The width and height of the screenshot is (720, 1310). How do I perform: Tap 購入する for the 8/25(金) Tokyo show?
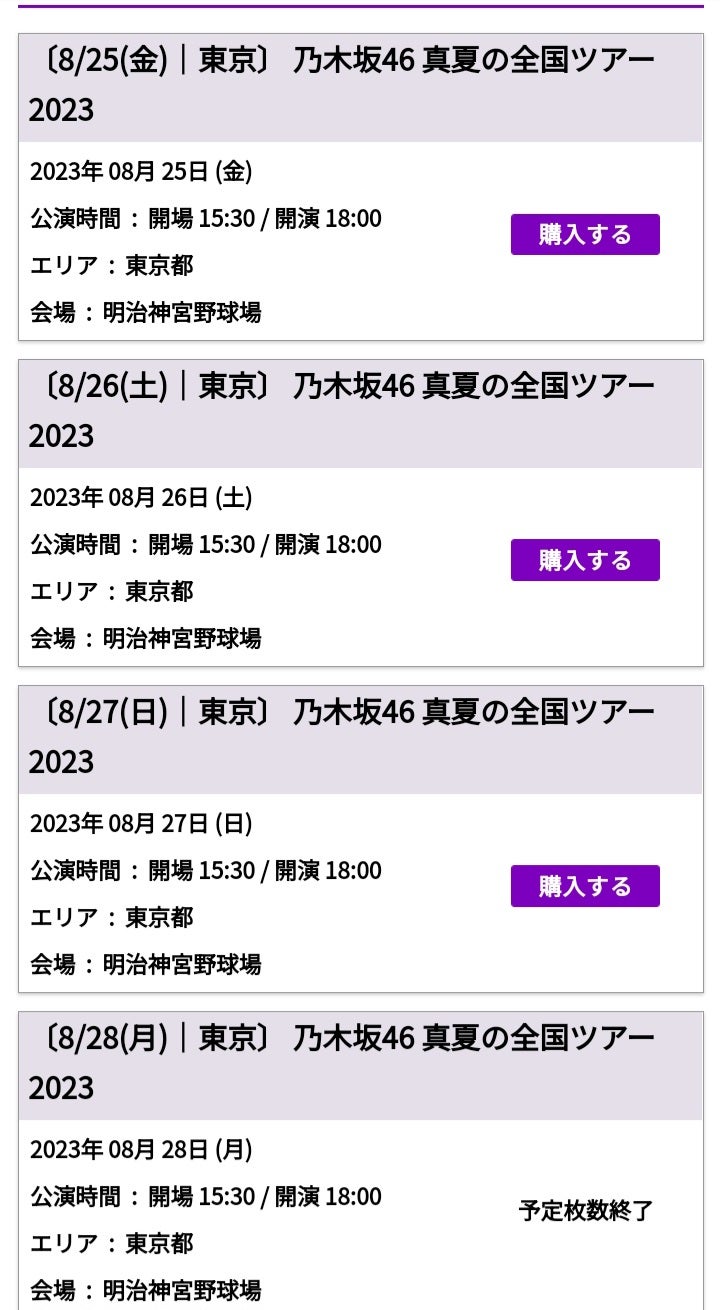click(x=585, y=235)
